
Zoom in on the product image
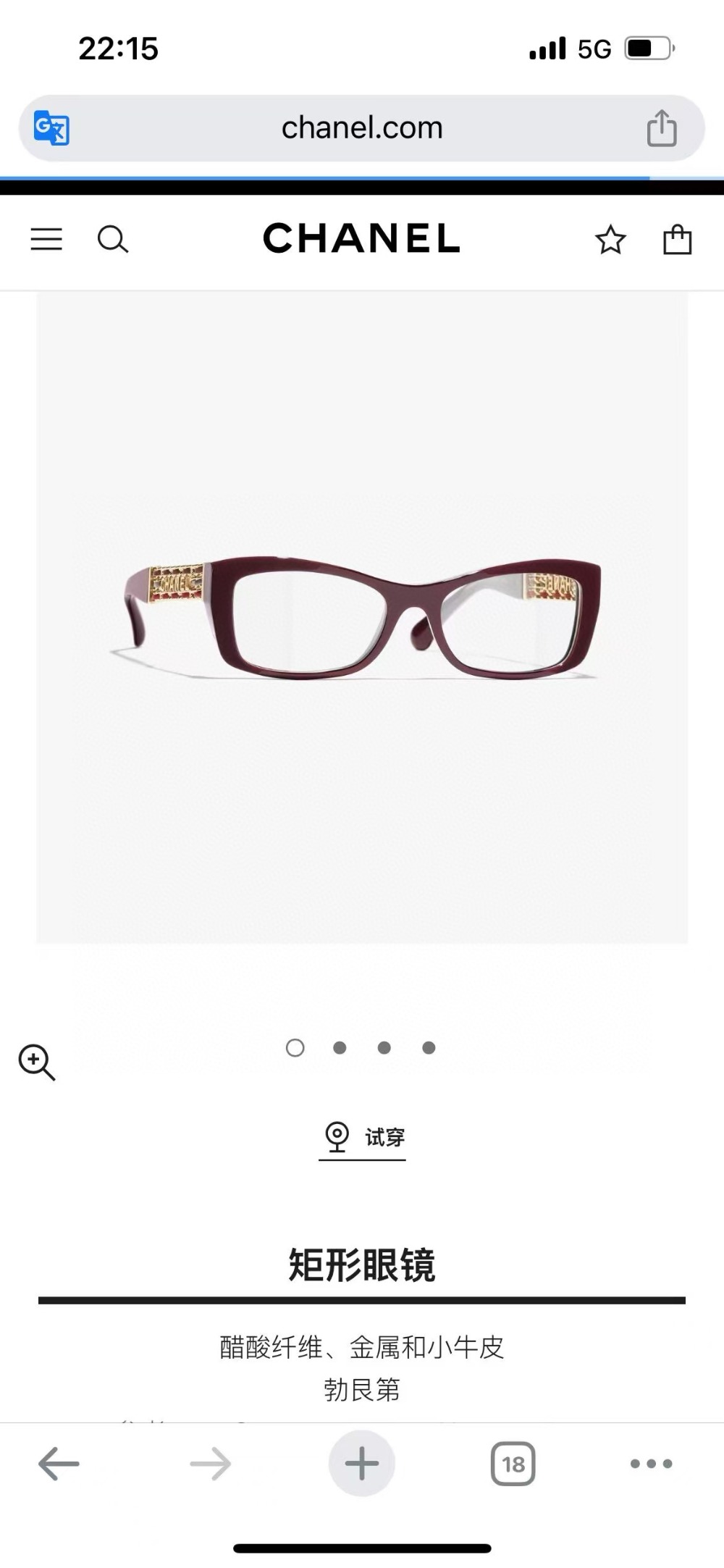[x=37, y=1062]
